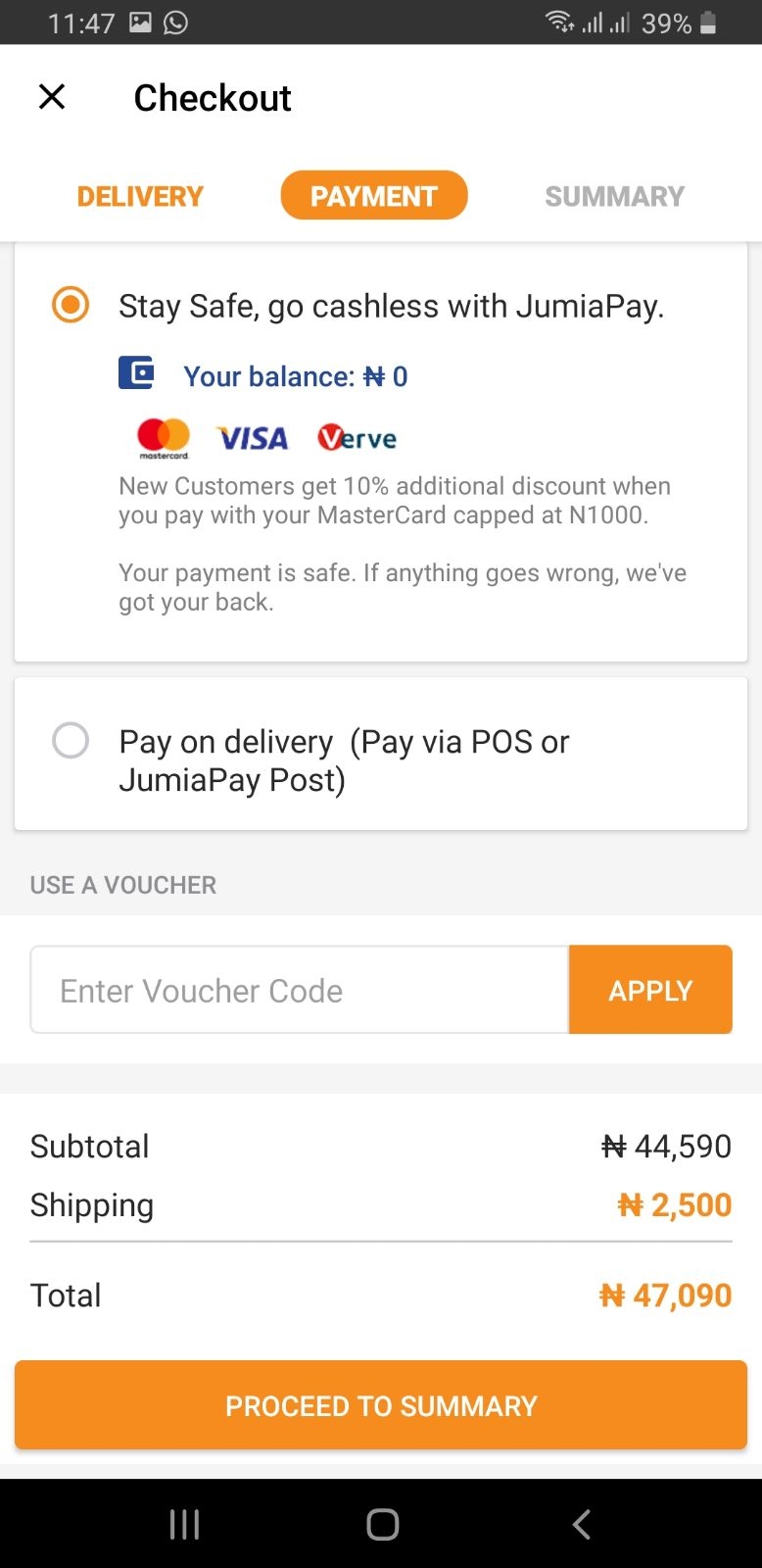
Task: Switch to the DELIVERY tab
Action: point(140,195)
